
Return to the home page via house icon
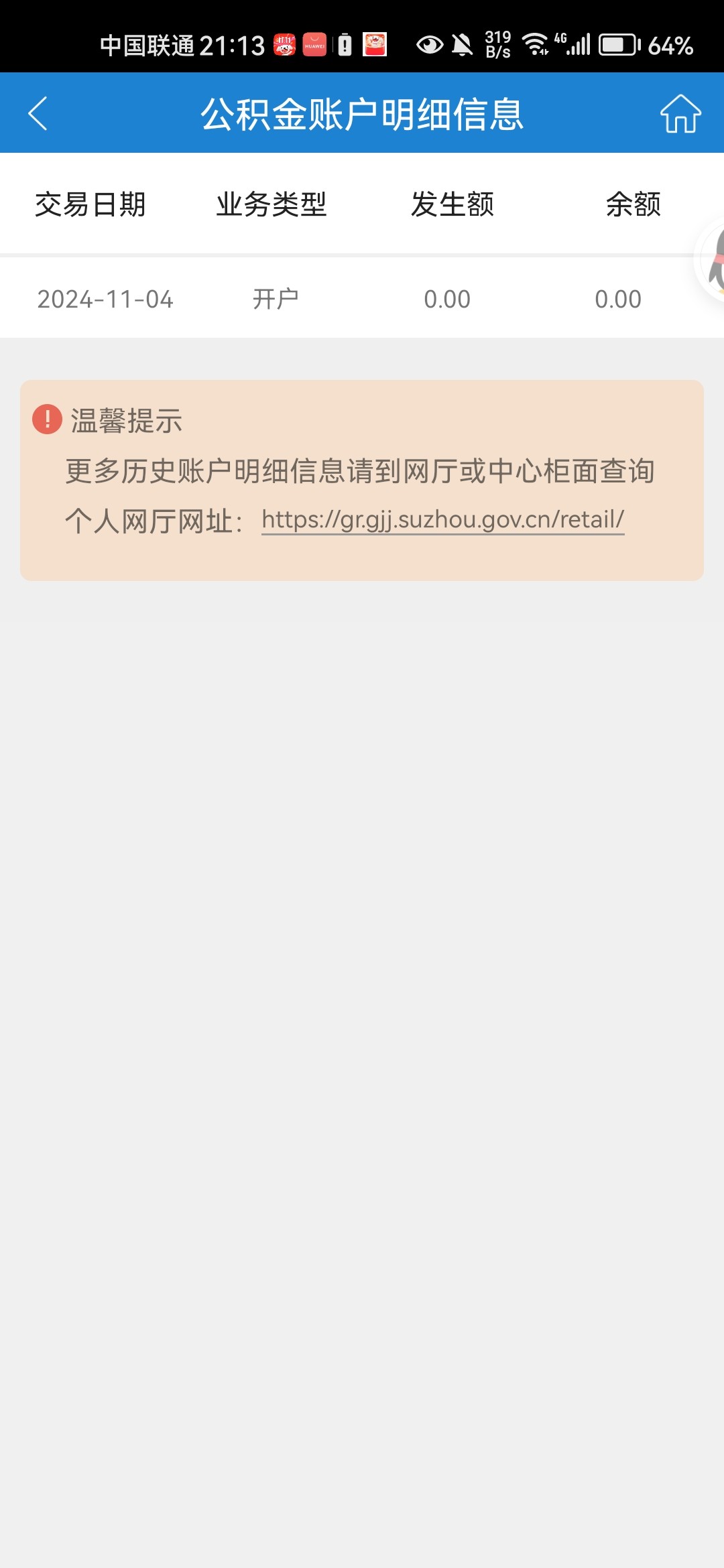680,114
